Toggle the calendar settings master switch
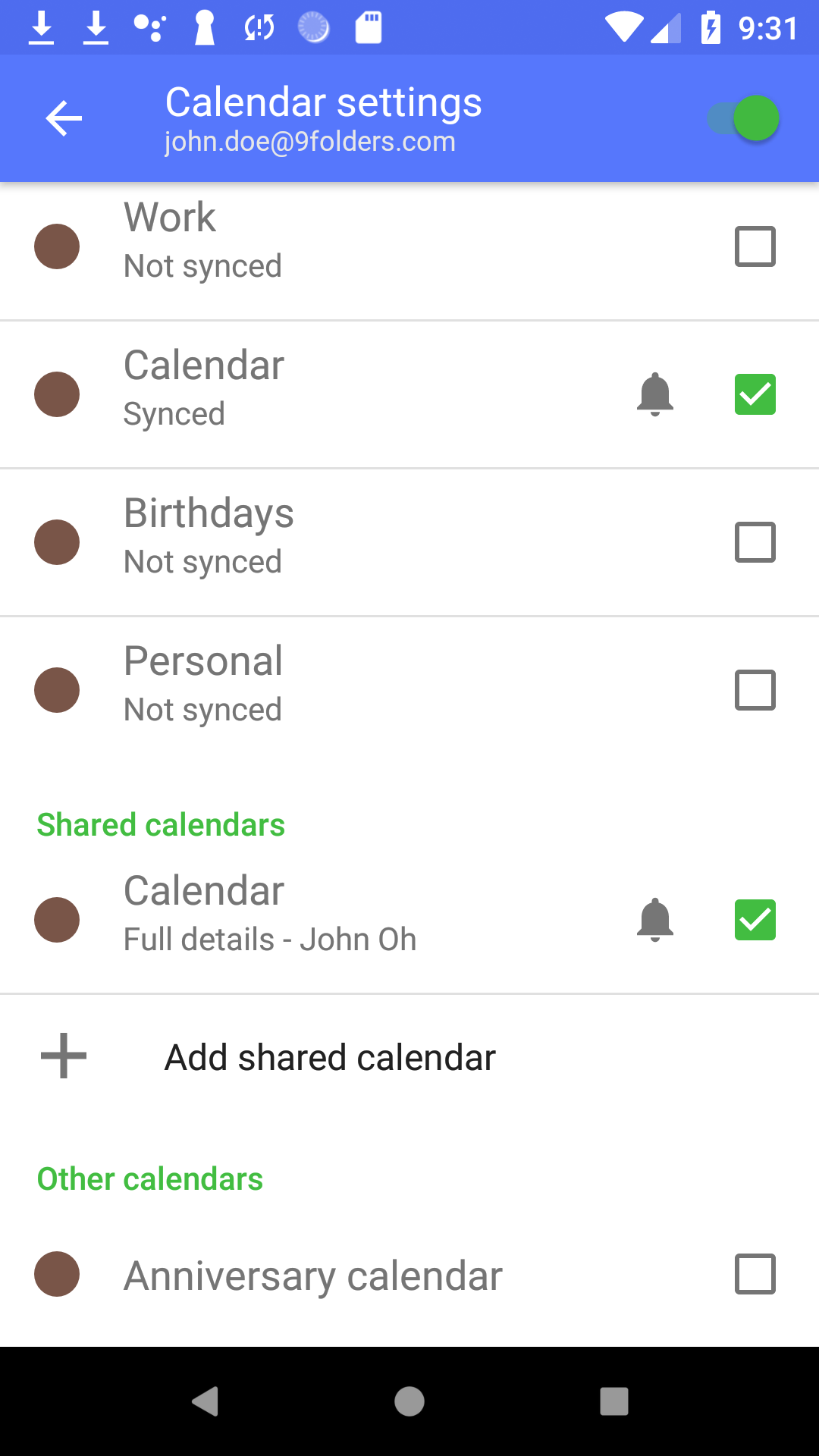This screenshot has width=819, height=1456. coord(743,118)
